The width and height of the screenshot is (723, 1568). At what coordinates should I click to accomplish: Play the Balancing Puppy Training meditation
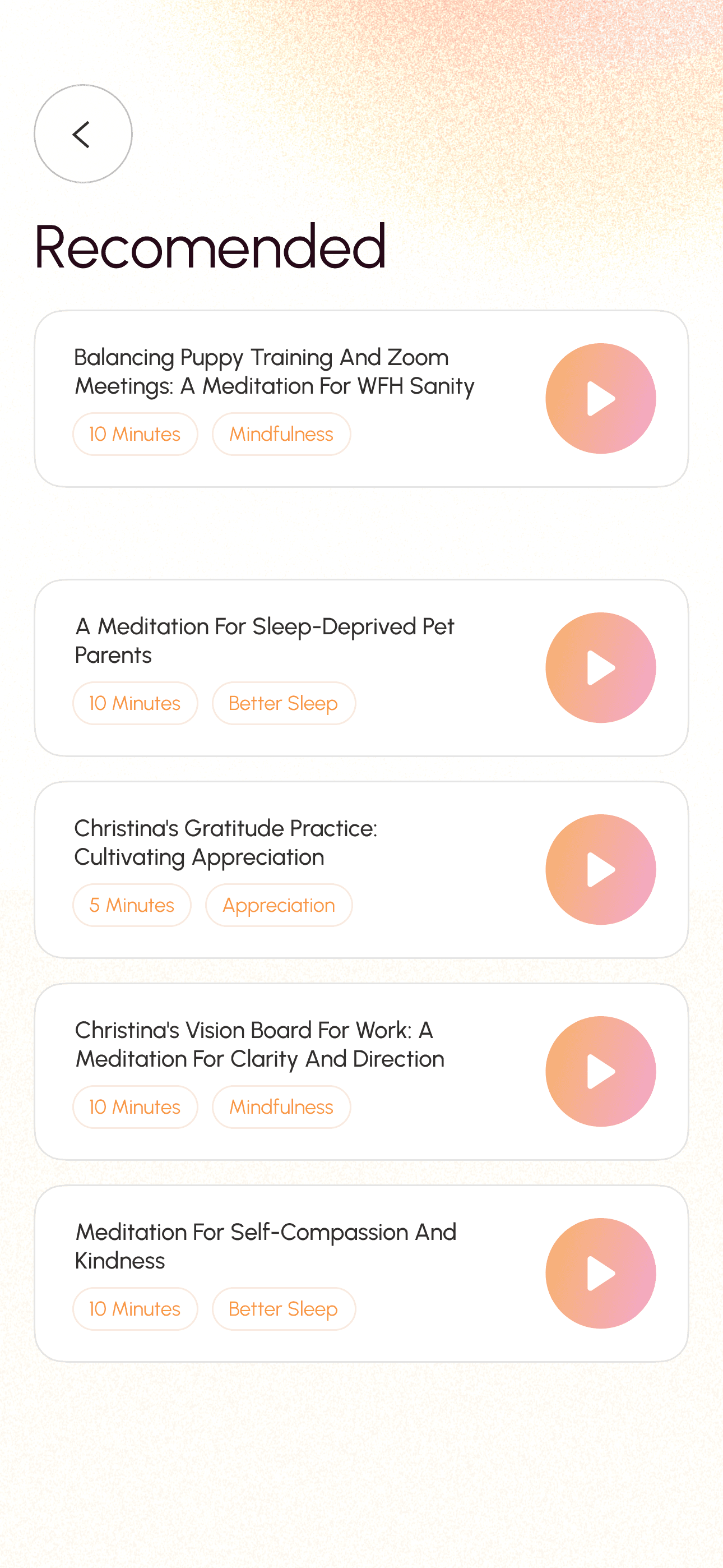(600, 399)
